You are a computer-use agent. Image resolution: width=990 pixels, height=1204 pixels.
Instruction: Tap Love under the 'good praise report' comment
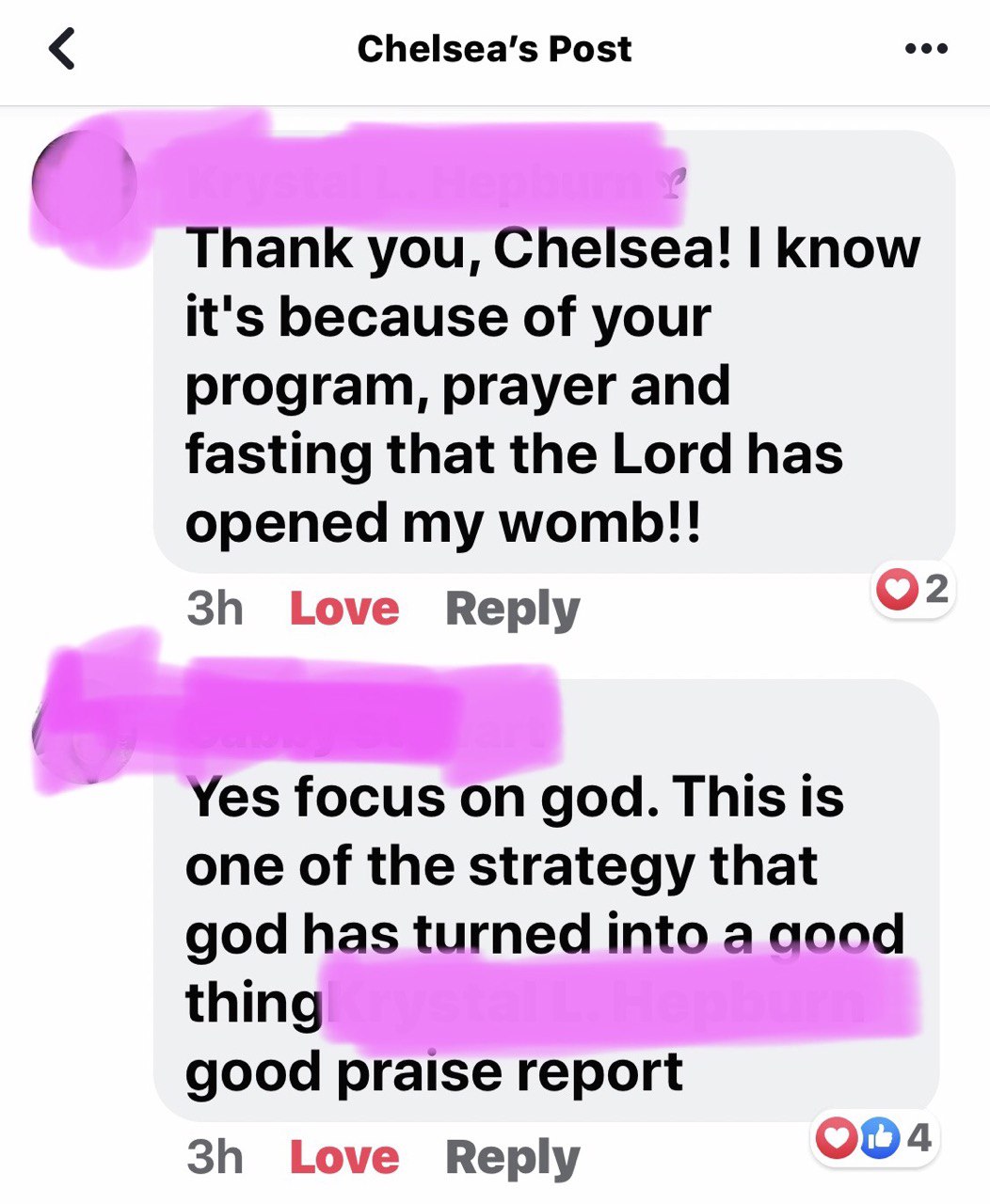344,1157
